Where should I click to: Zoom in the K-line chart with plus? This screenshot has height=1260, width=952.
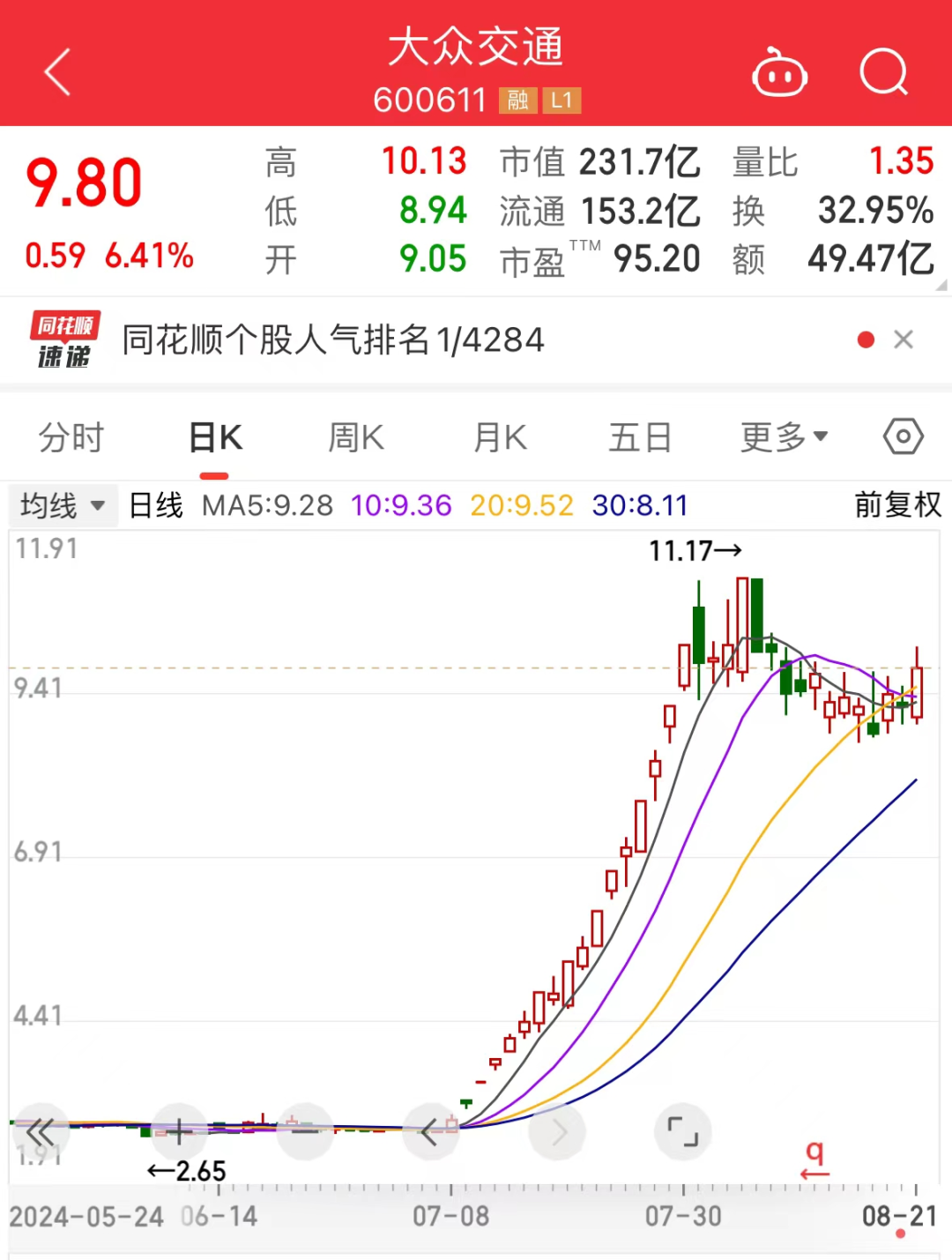(179, 1131)
